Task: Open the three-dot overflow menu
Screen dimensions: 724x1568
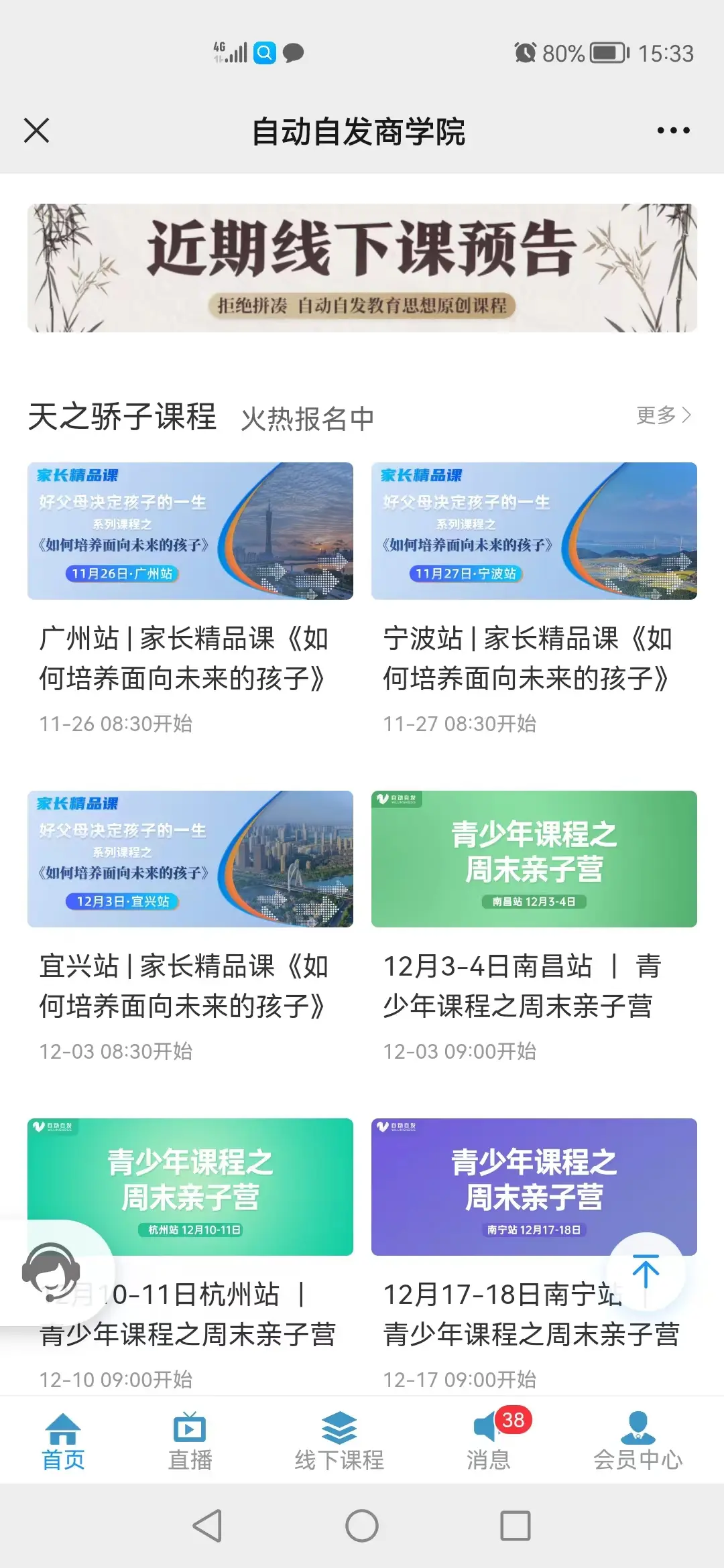Action: click(x=673, y=131)
